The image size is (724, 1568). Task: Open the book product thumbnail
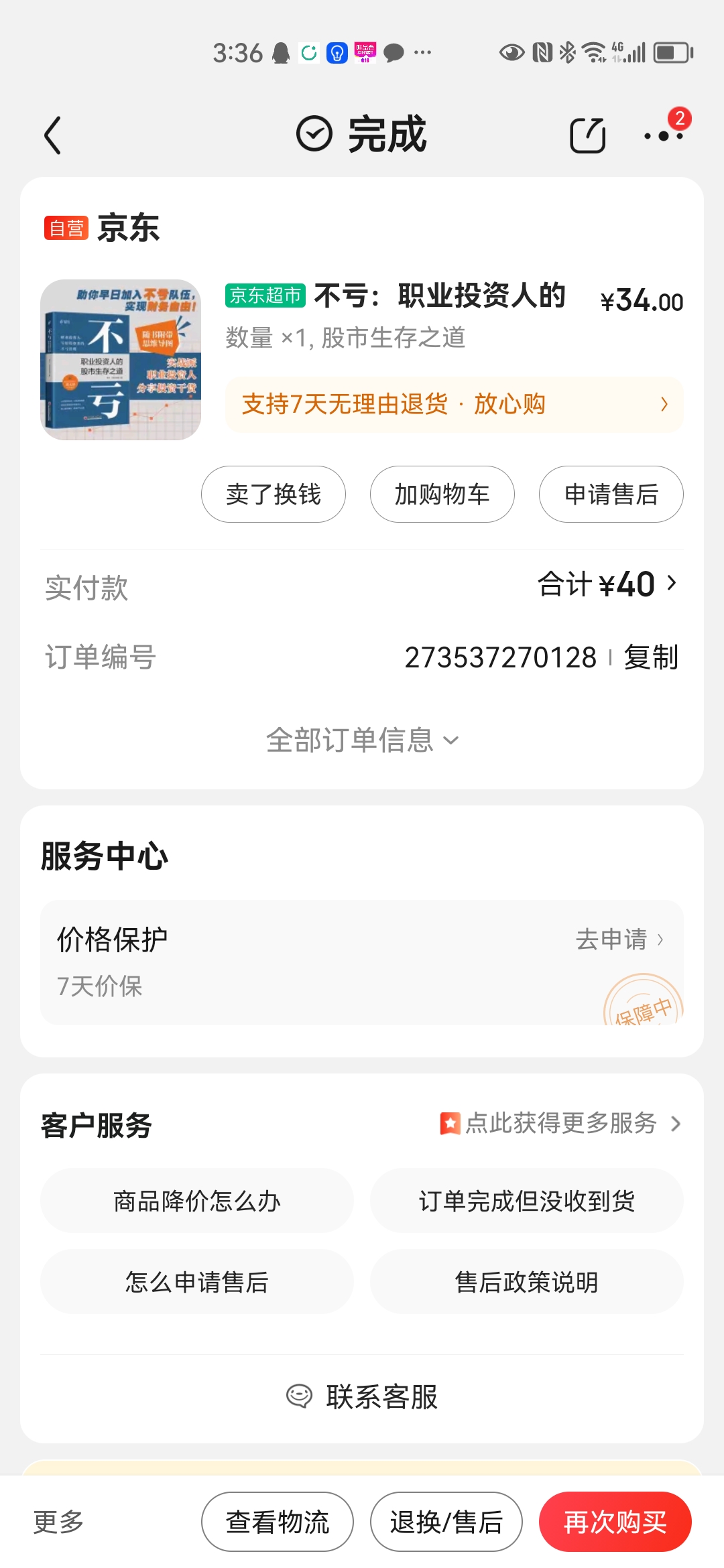pyautogui.click(x=121, y=360)
